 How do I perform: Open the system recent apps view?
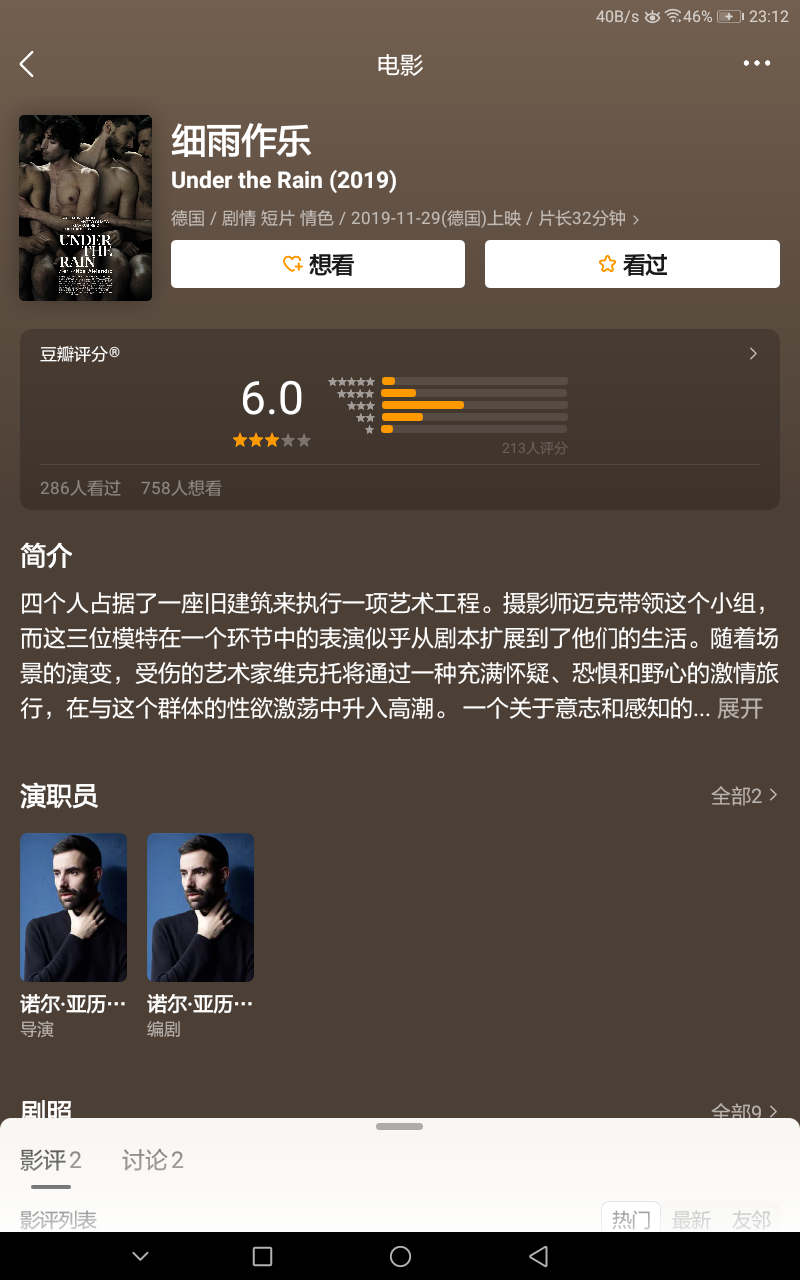[262, 1256]
